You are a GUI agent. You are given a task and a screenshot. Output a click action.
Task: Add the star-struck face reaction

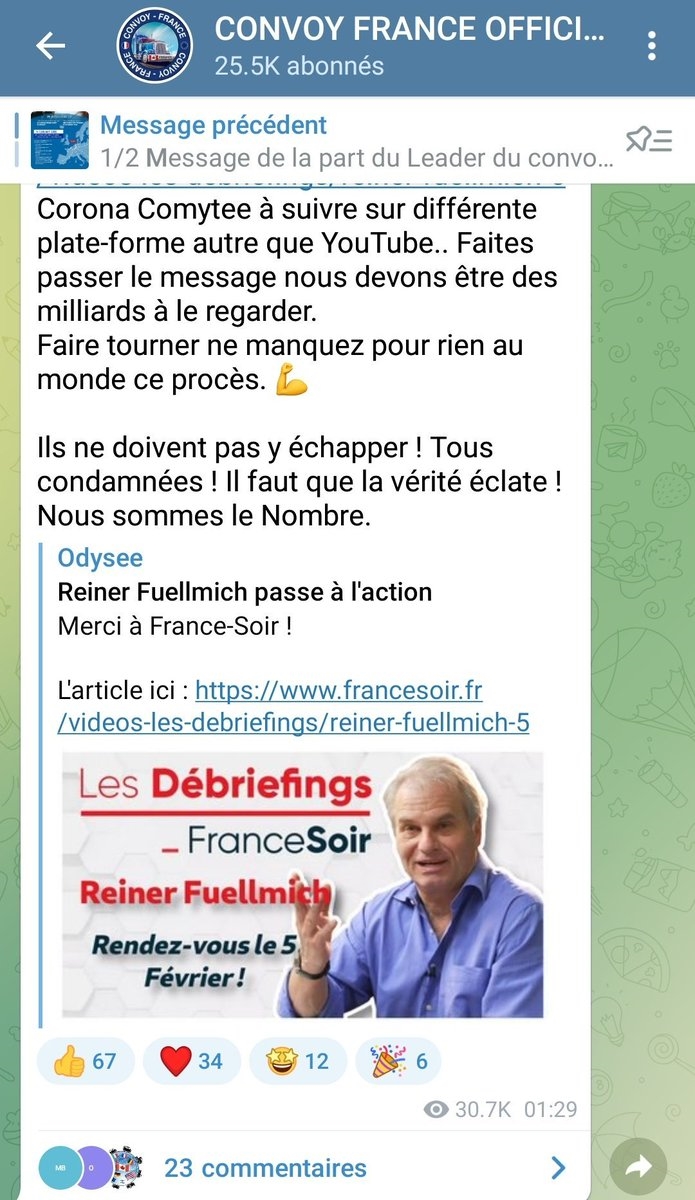tap(298, 1061)
